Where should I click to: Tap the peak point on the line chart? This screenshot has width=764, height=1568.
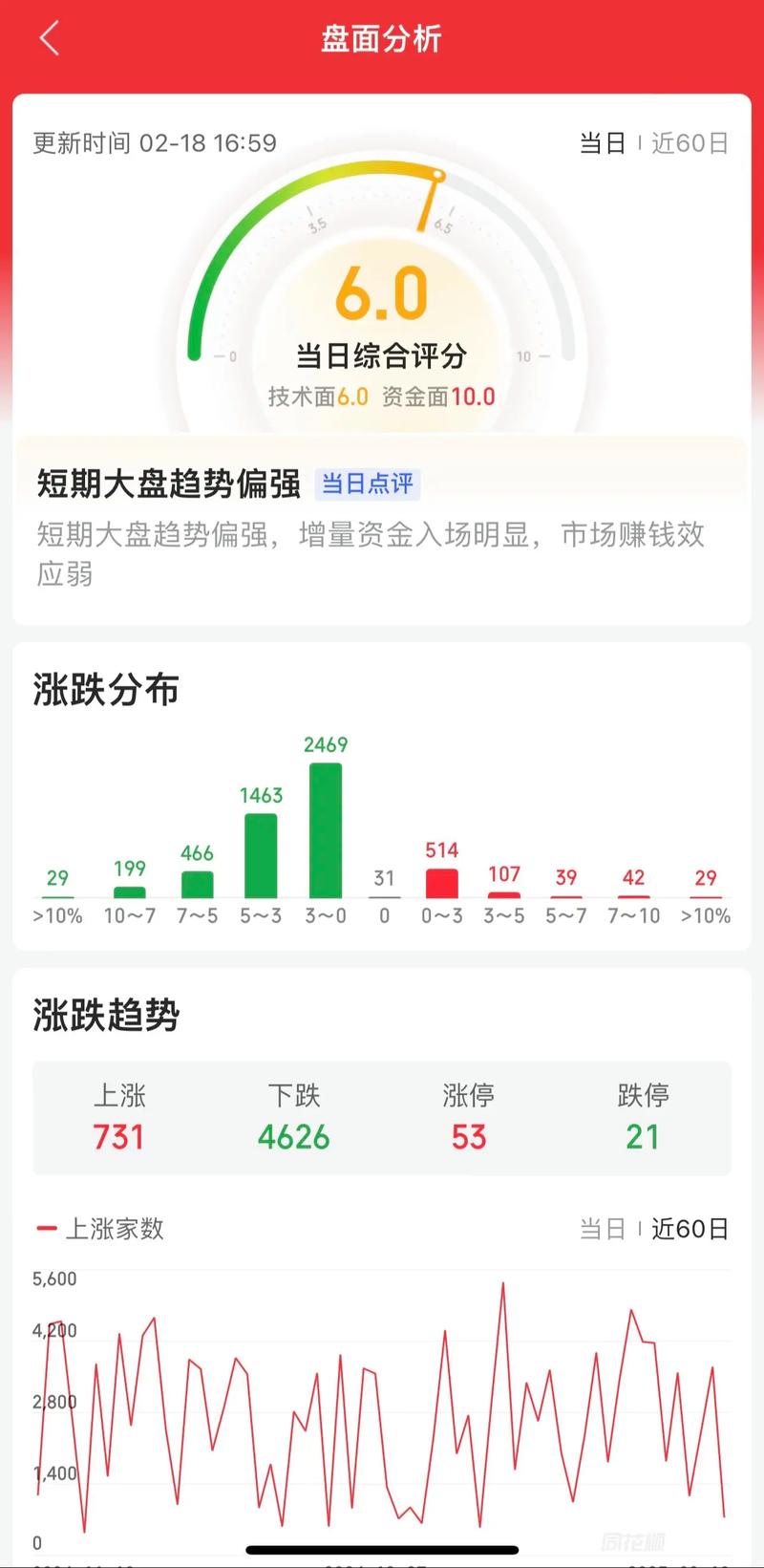(505, 1283)
